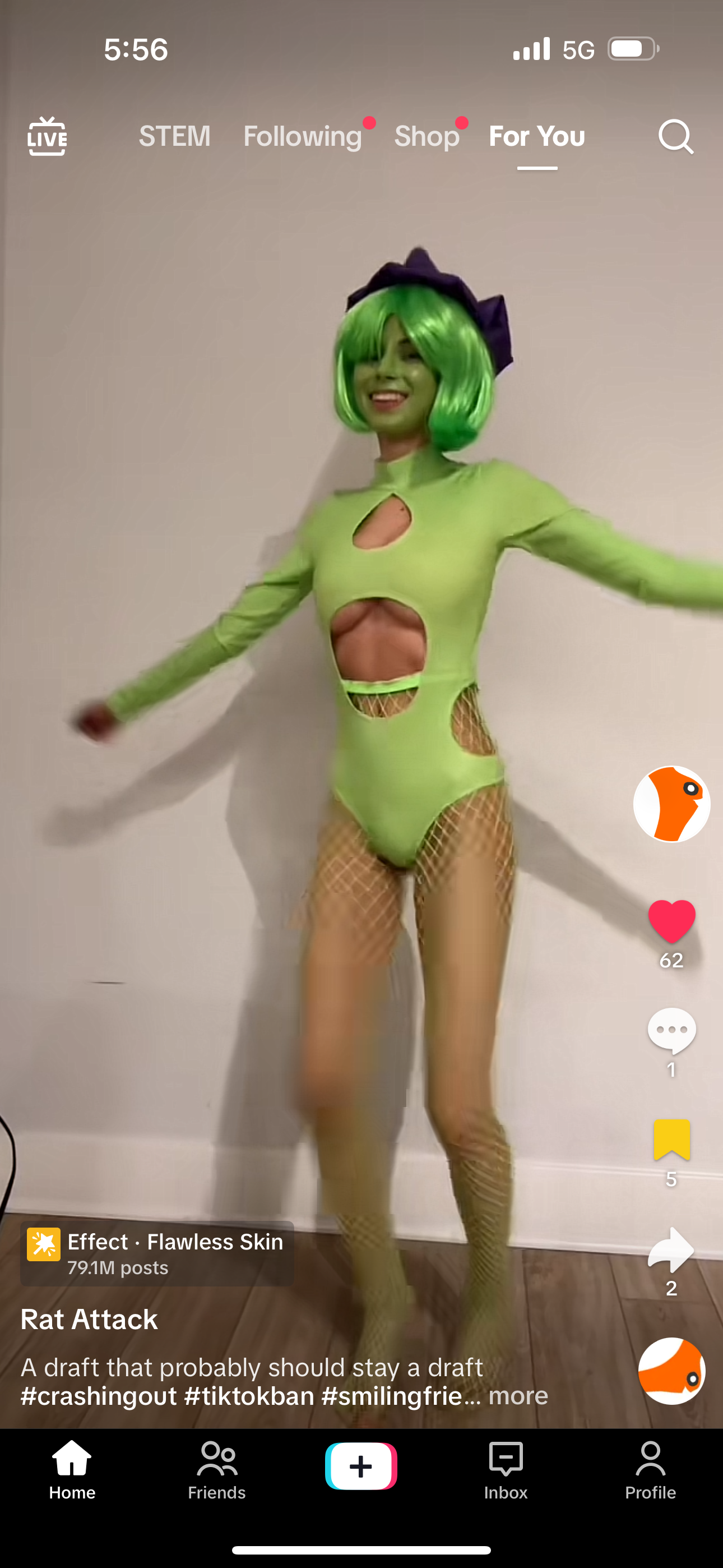
Task: Open the Friends tab
Action: pos(217,1469)
